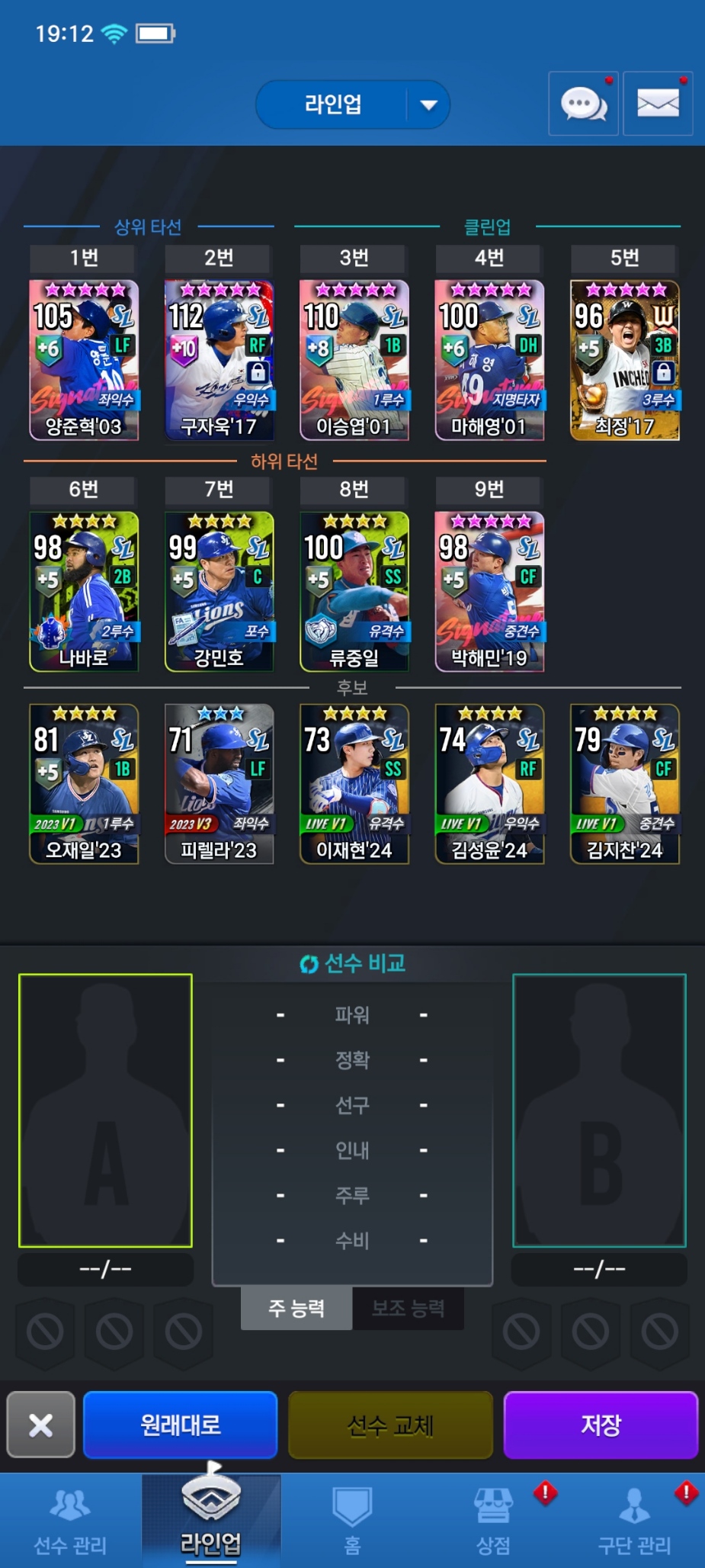The height and width of the screenshot is (1568, 705).
Task: Open the mailbox envelope icon
Action: coord(658,104)
